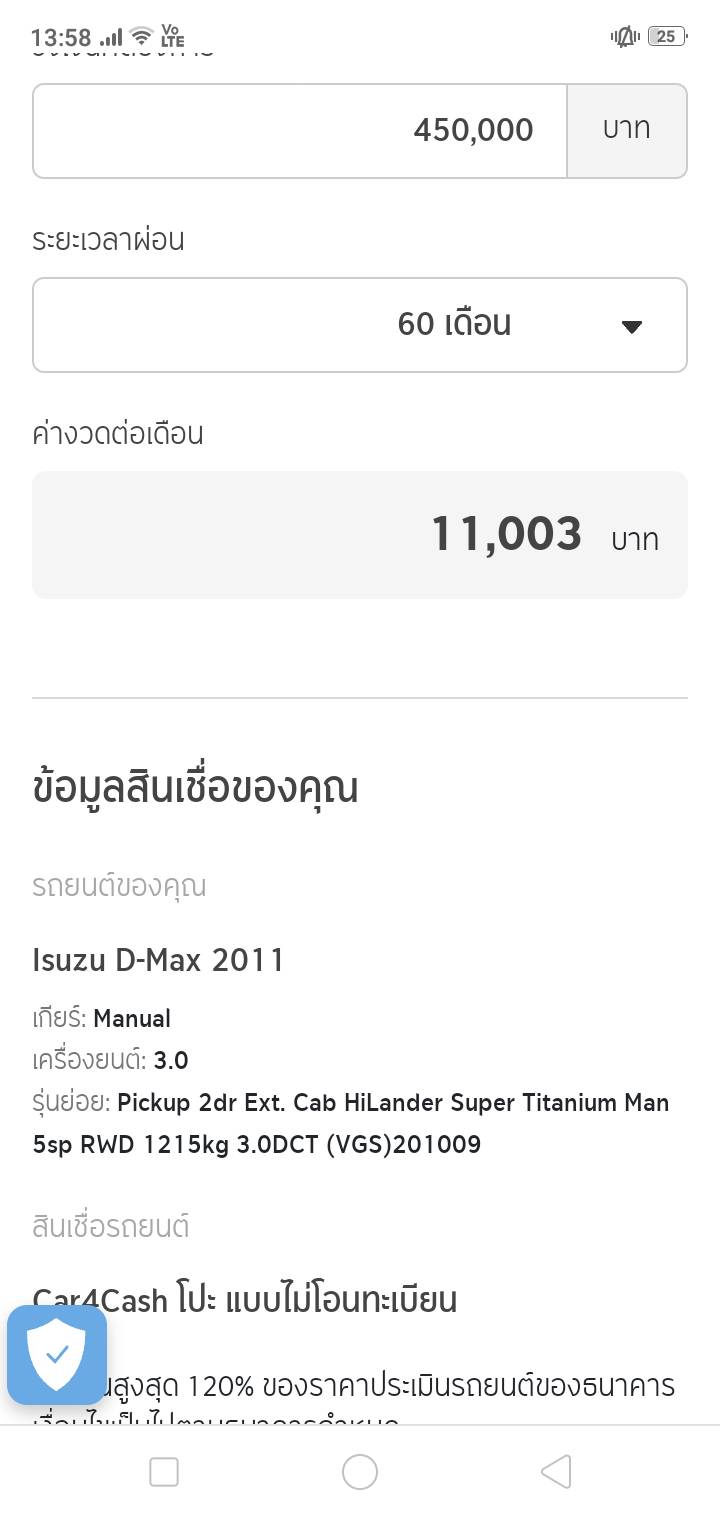Open the floating blue shield button
This screenshot has width=720, height=1520.
click(57, 1355)
